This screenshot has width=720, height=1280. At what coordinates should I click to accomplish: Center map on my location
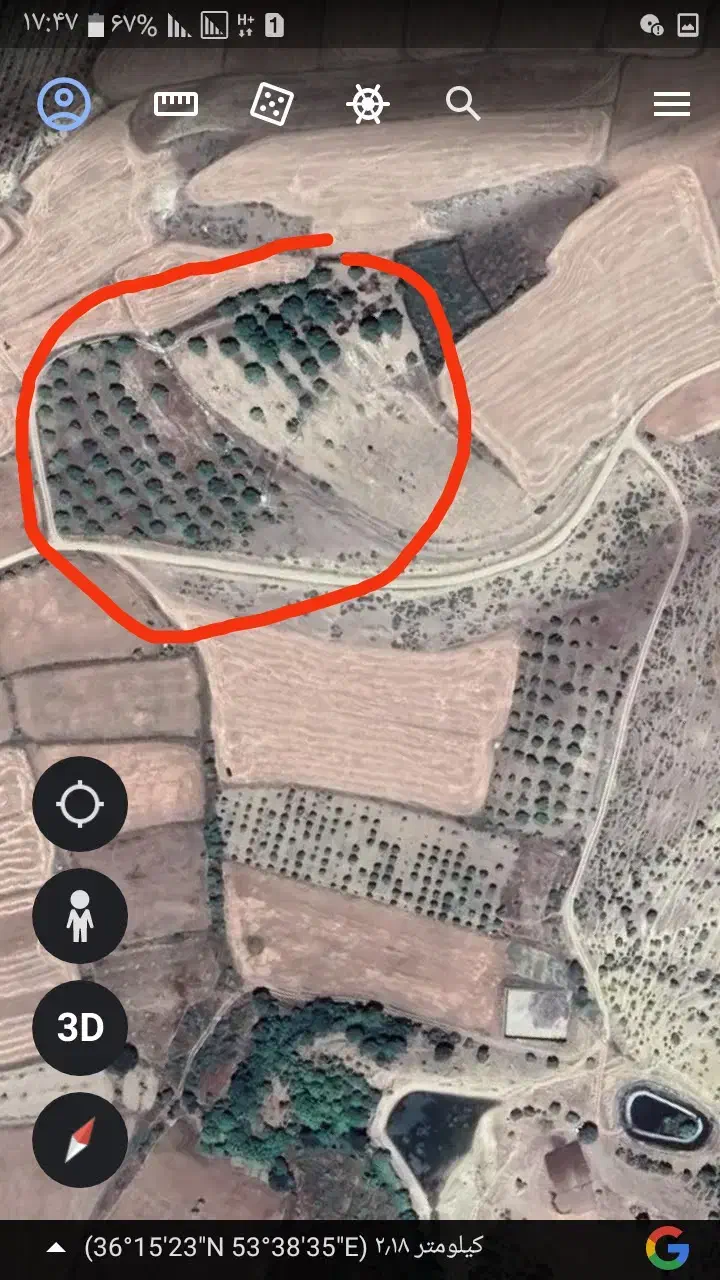pos(80,804)
